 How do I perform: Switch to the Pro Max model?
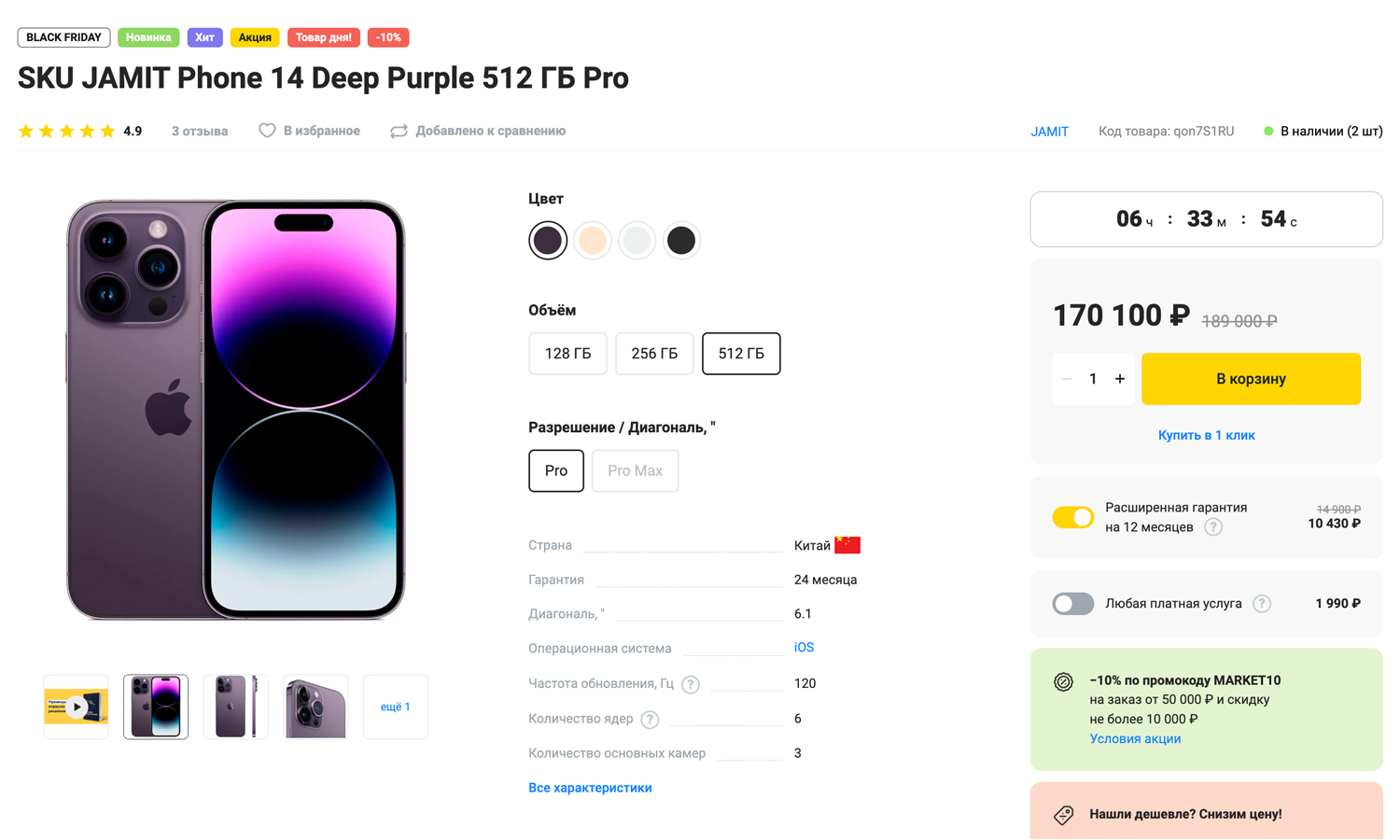635,470
